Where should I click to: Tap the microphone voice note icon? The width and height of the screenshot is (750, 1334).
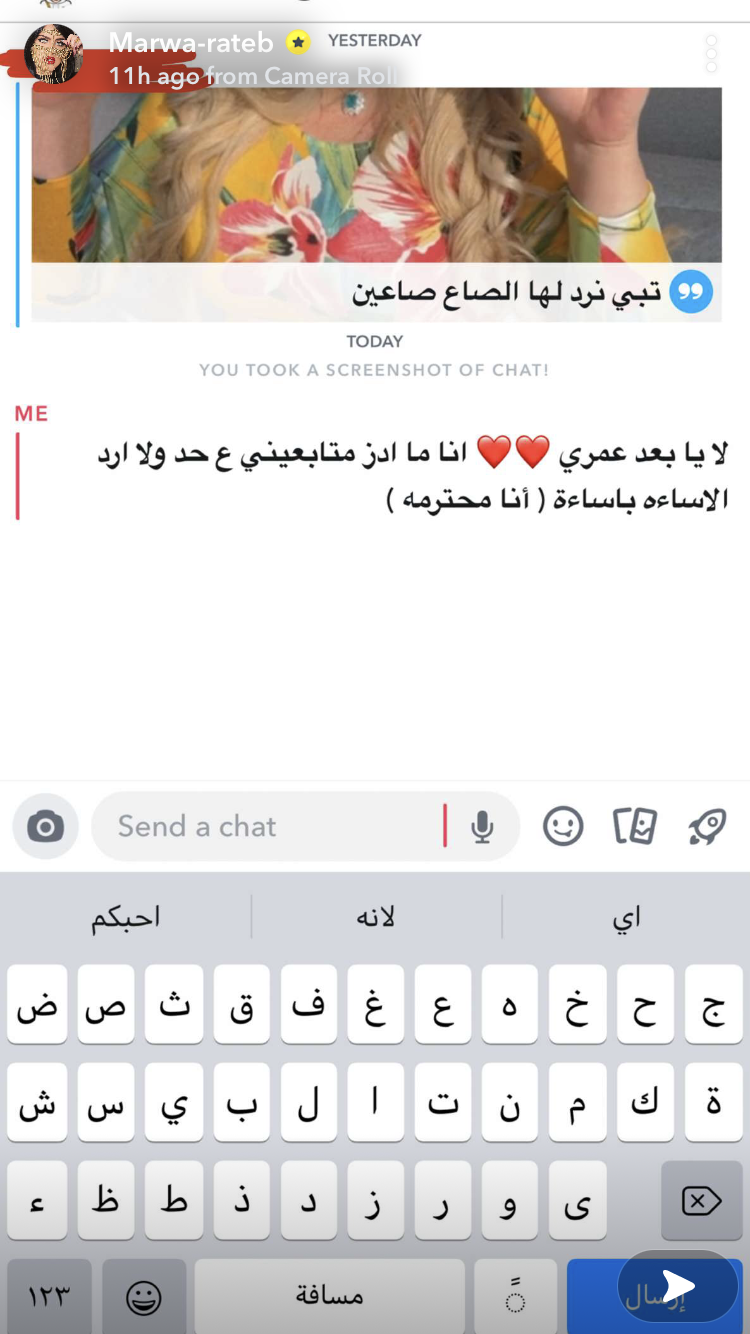[482, 827]
